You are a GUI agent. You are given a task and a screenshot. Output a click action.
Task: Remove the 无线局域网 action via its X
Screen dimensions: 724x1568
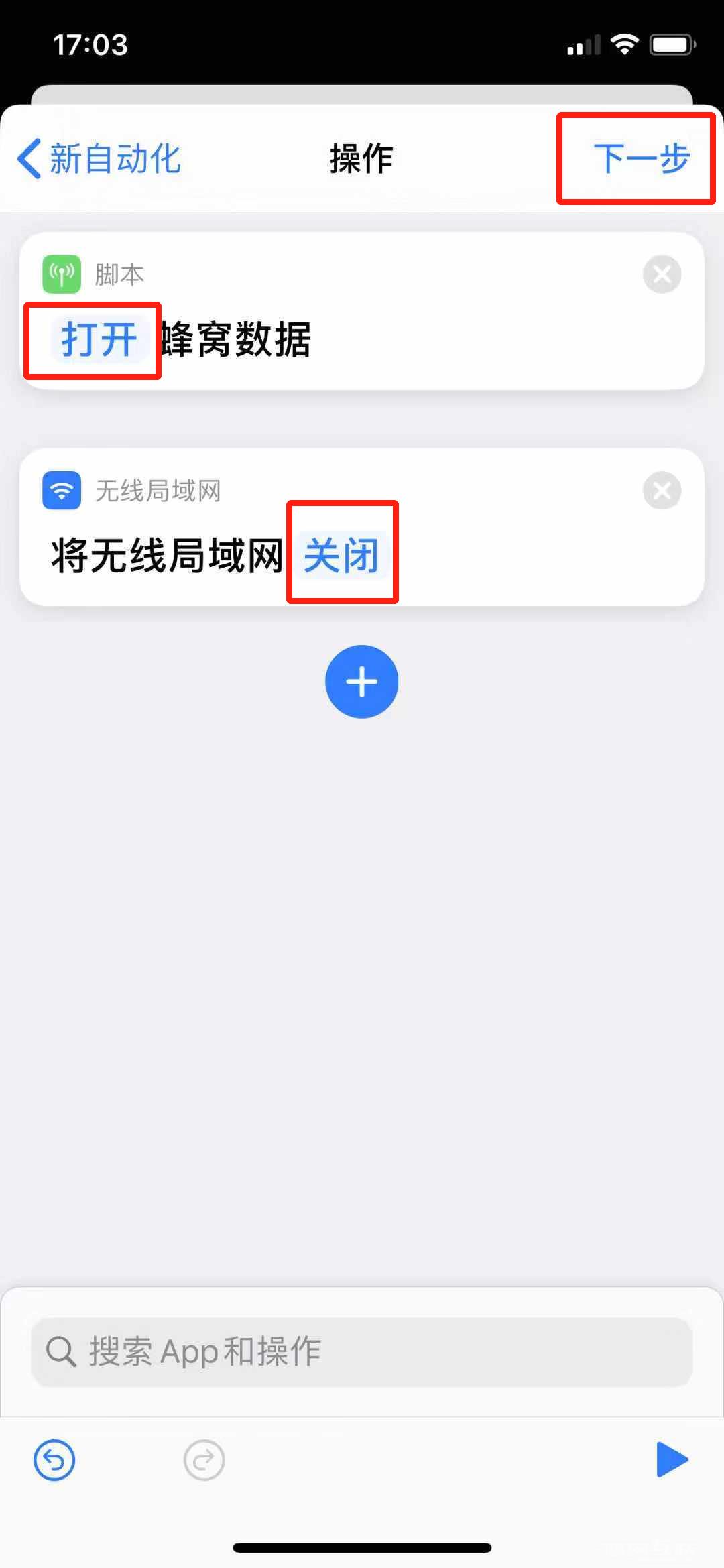[x=662, y=491]
